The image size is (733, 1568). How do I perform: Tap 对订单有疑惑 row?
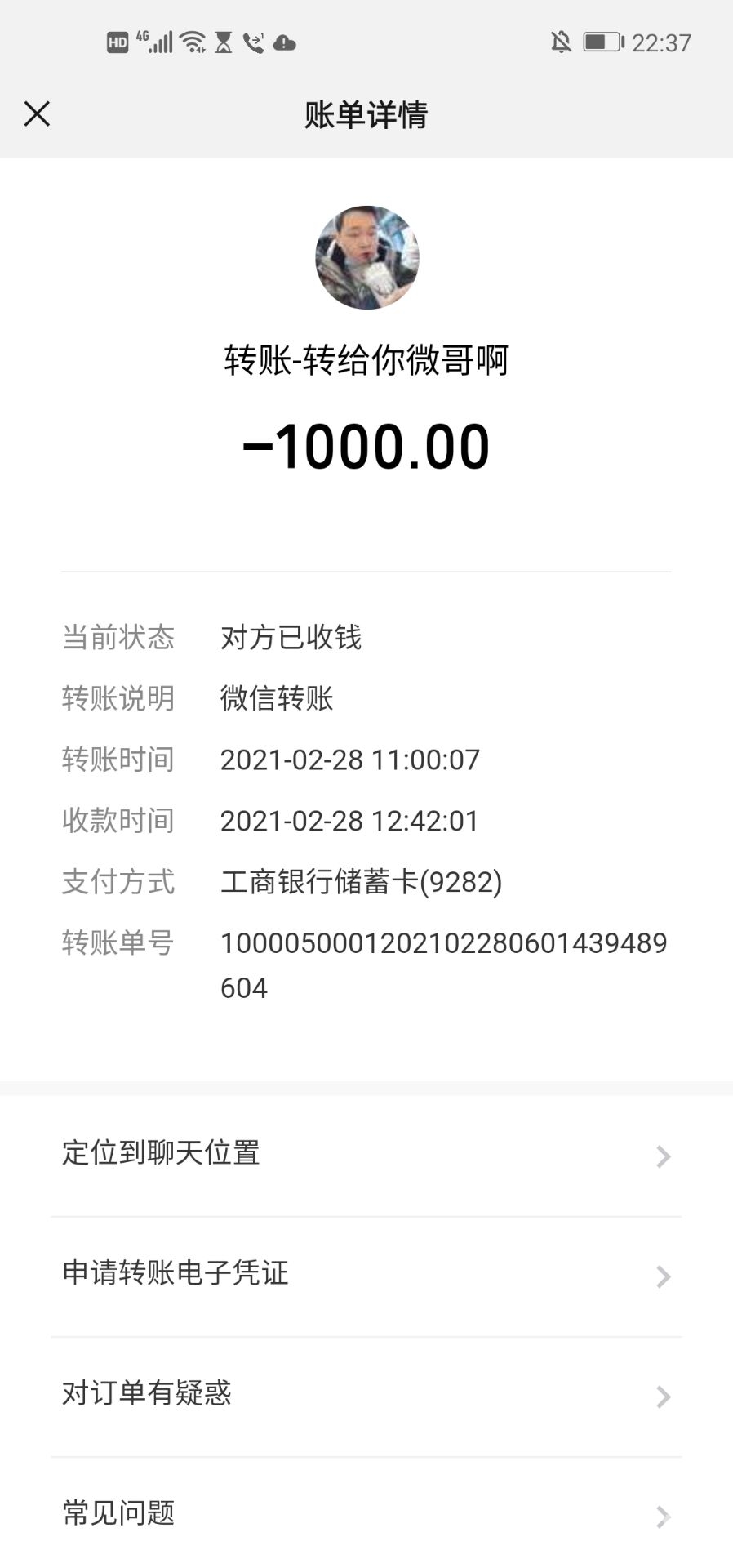[366, 1394]
